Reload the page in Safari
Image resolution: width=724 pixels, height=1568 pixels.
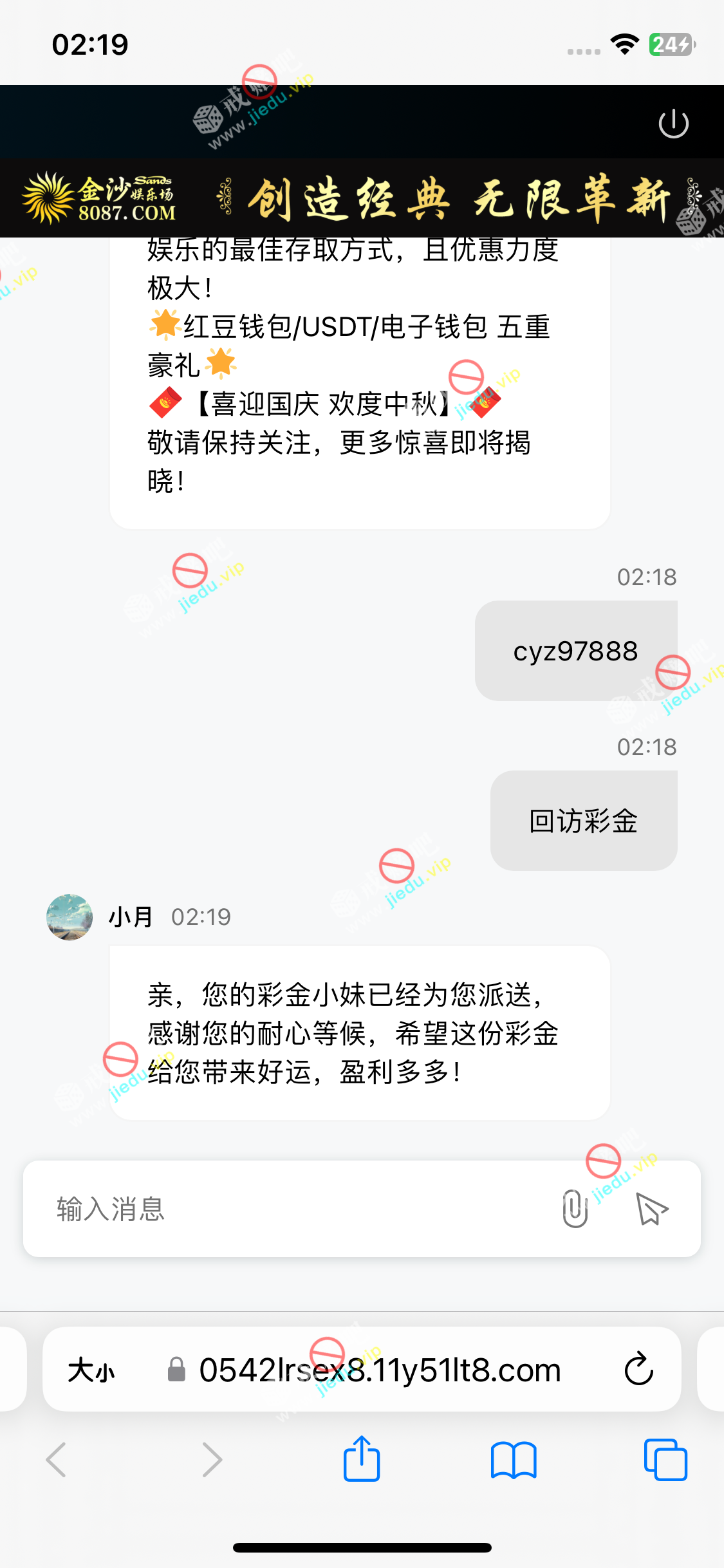point(638,1369)
